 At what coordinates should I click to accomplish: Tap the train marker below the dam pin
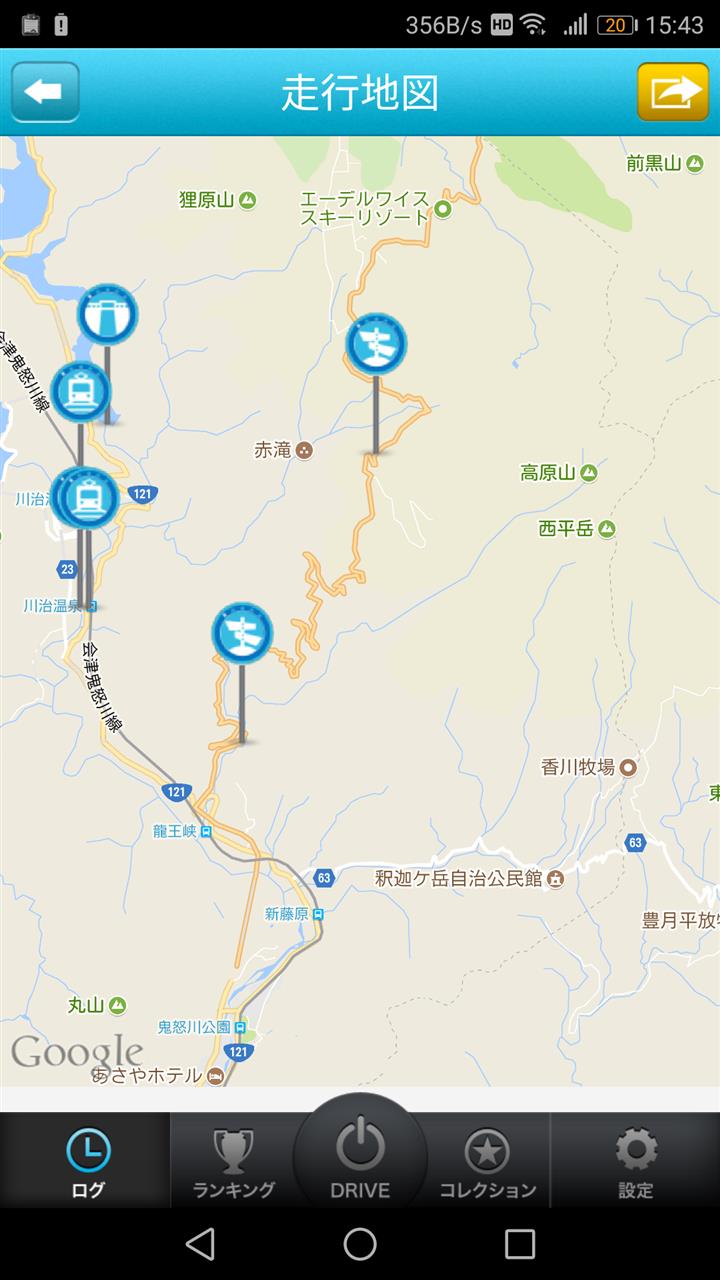[x=80, y=392]
